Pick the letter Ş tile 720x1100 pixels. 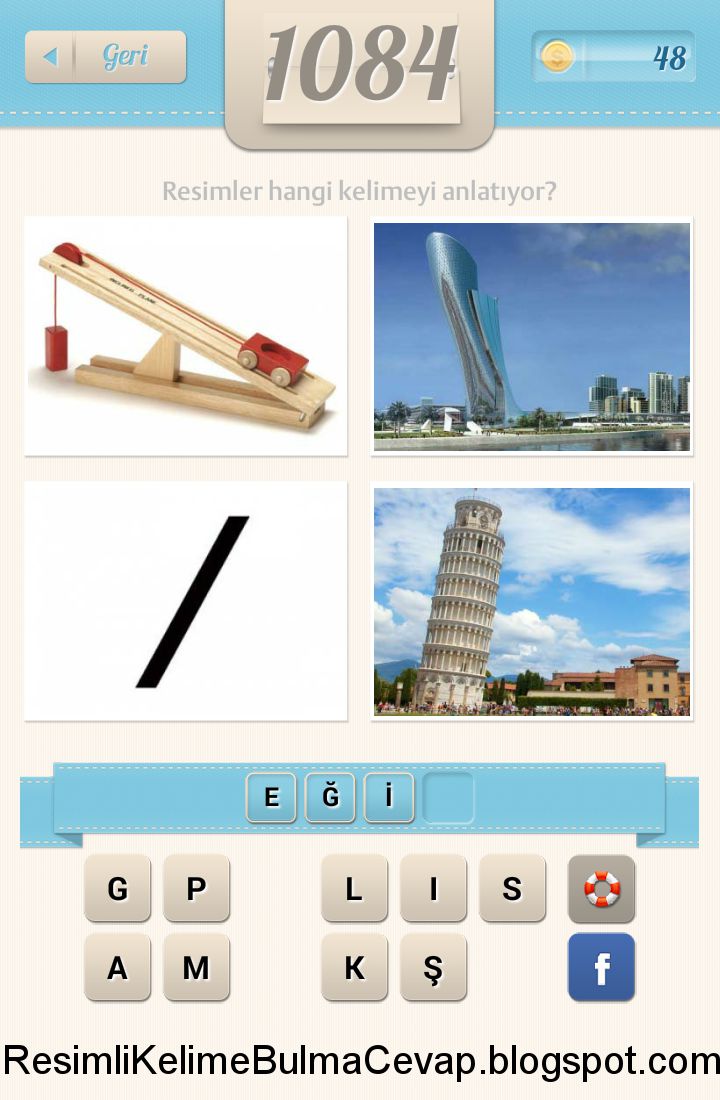(x=433, y=967)
